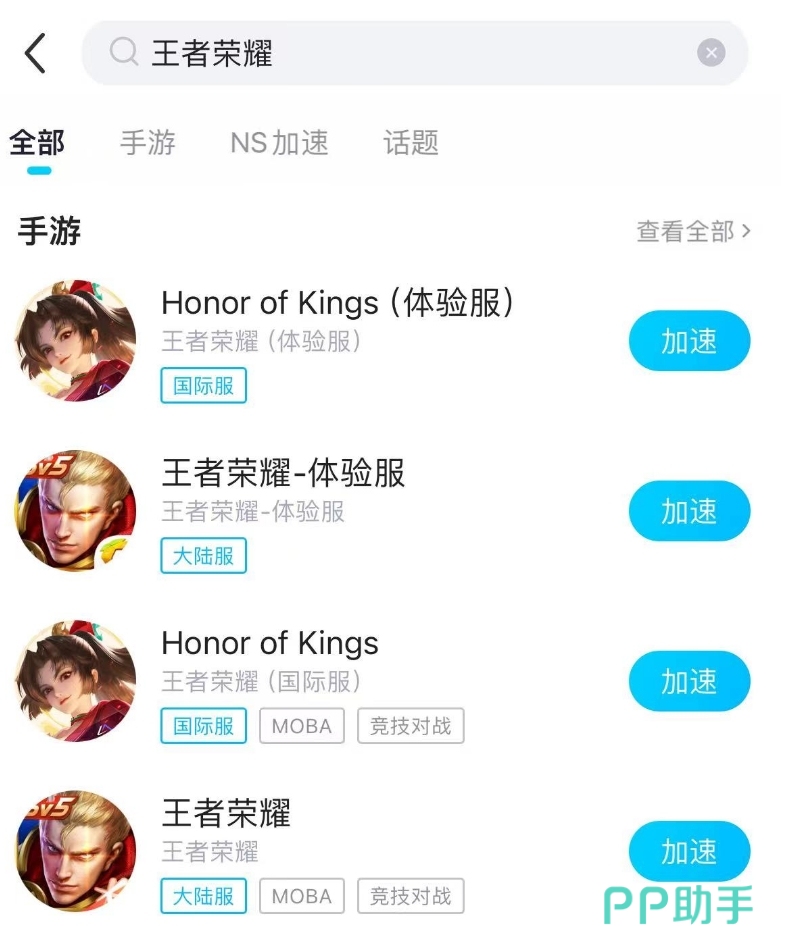Image resolution: width=787 pixels, height=926 pixels.
Task: Tap 加速 for Honor of Kings 国际服
Action: click(689, 681)
